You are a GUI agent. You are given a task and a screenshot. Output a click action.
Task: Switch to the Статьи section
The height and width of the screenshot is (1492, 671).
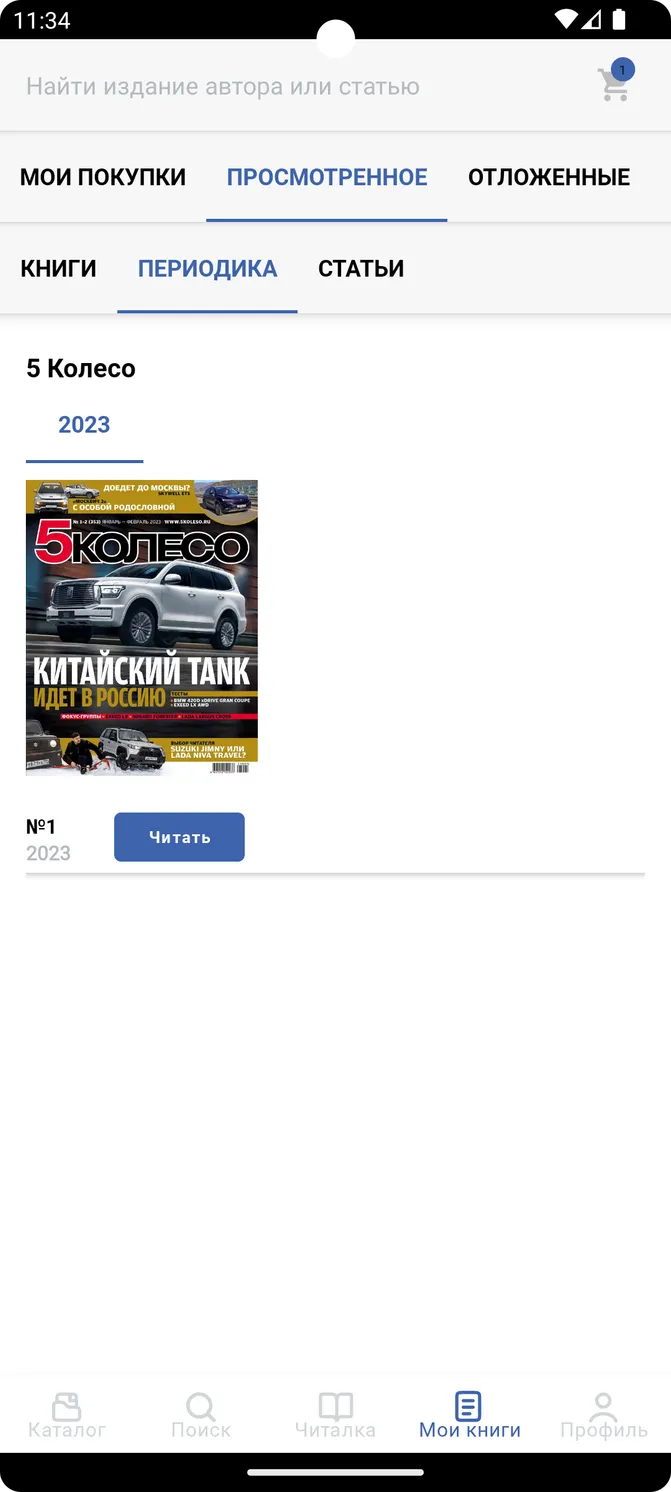[x=361, y=269]
